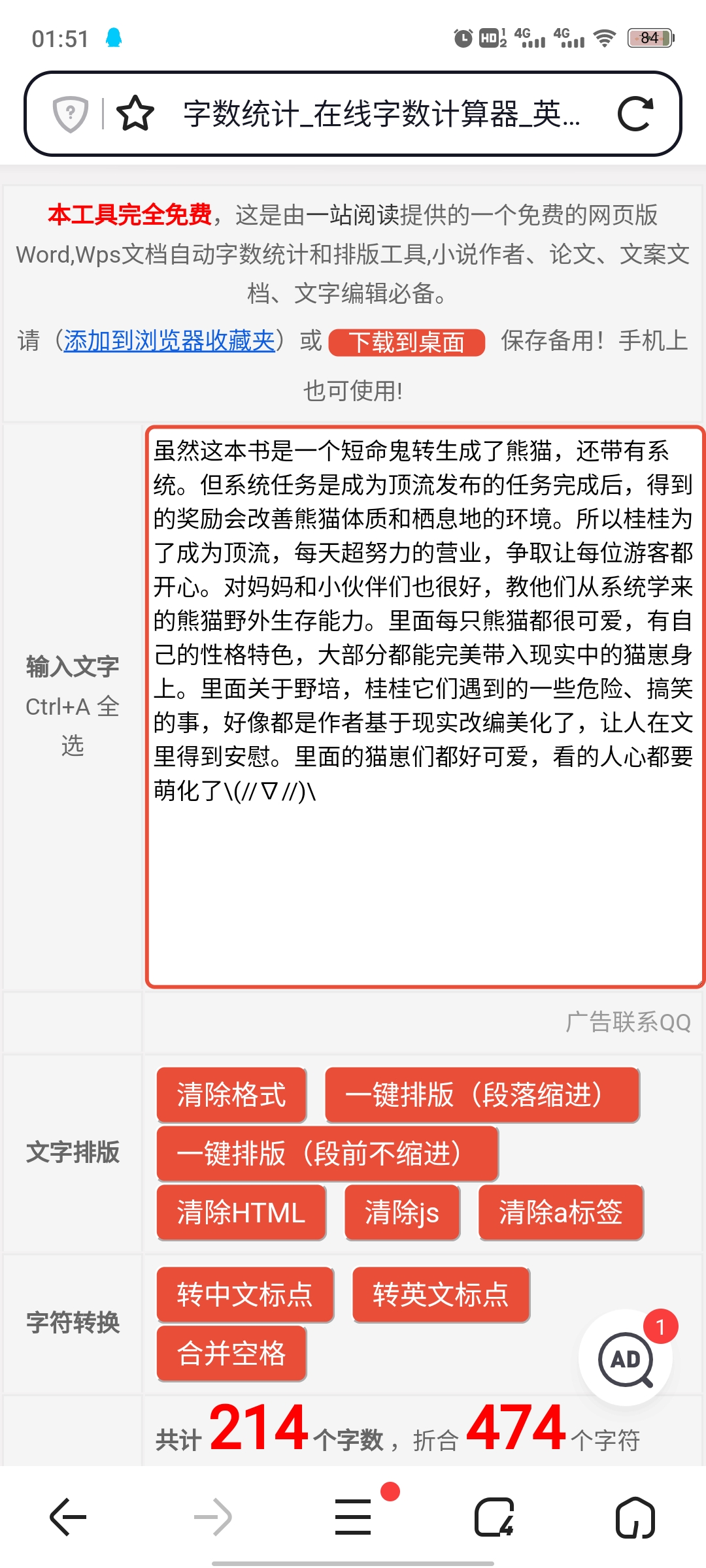Focus the text input area
This screenshot has width=706, height=1568.
pyautogui.click(x=425, y=707)
